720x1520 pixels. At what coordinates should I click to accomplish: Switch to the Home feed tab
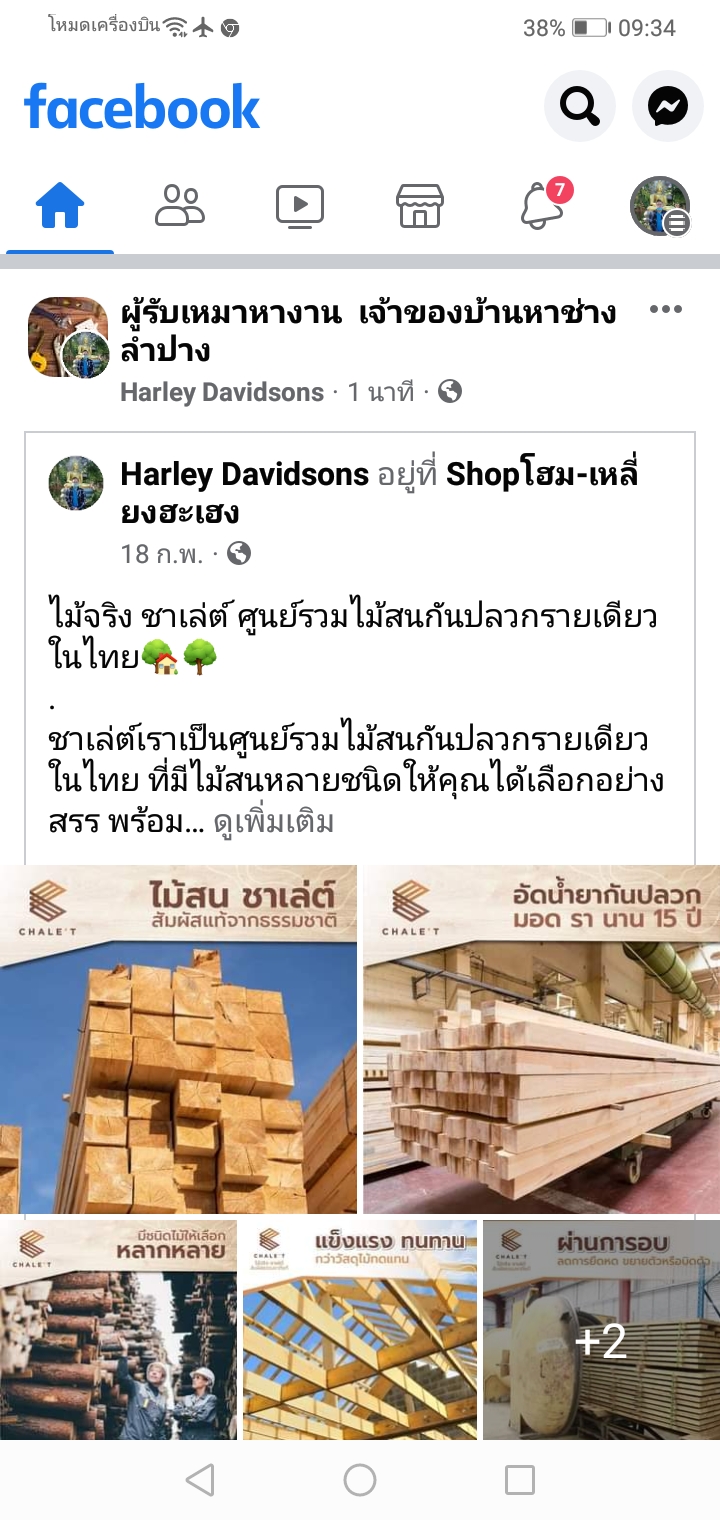click(60, 207)
